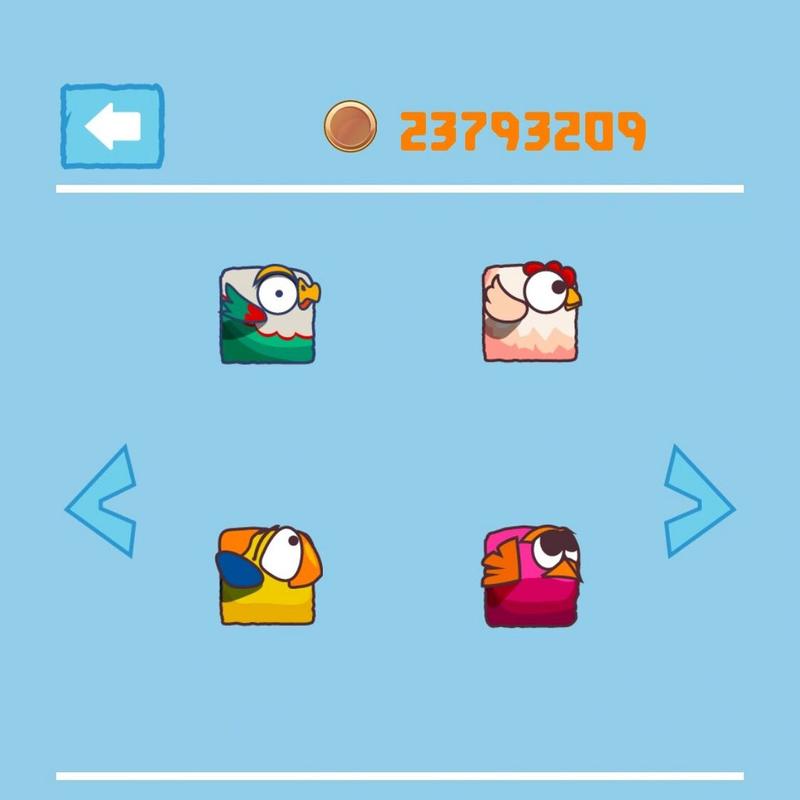The image size is (800, 800).
Task: Show the next page of birds
Action: coord(697,502)
